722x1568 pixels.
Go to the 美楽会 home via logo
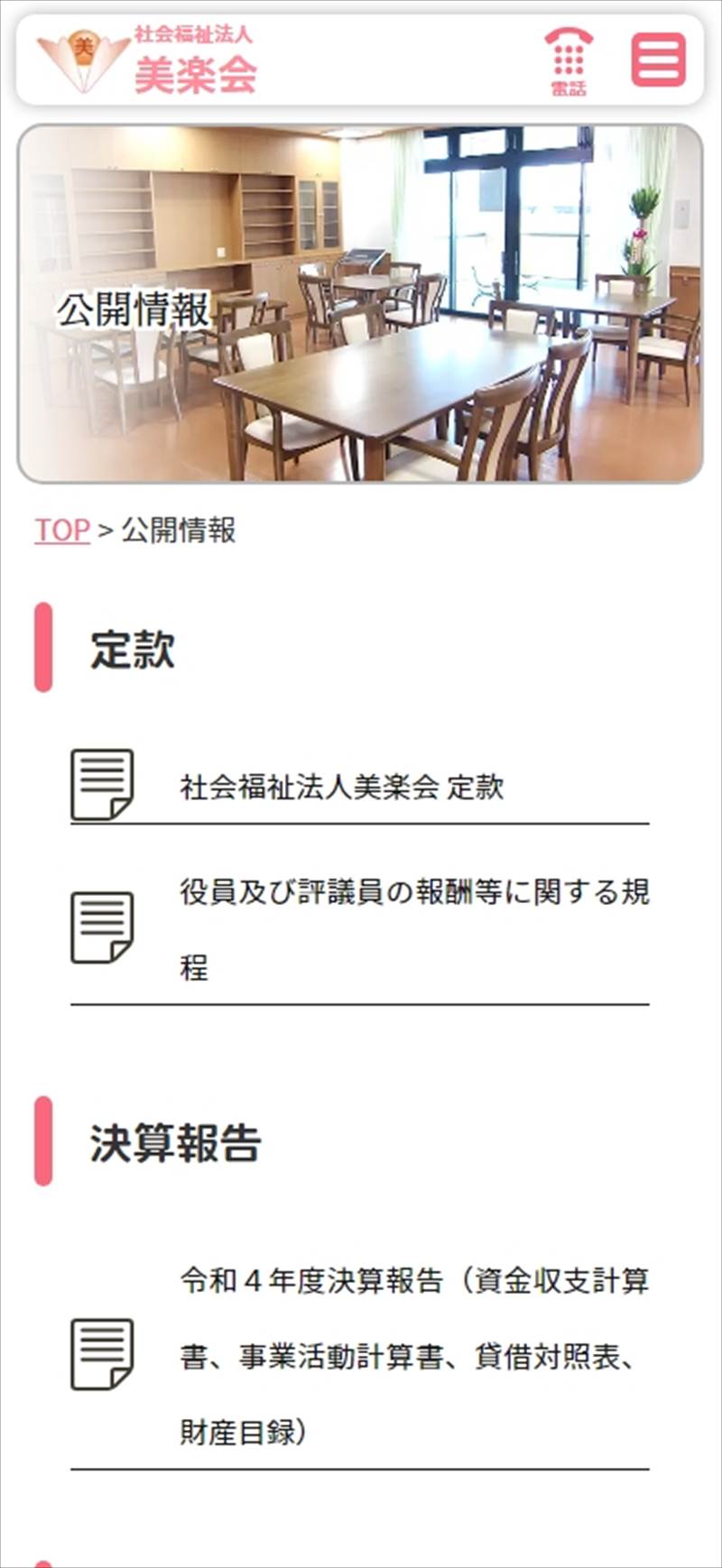(x=149, y=60)
